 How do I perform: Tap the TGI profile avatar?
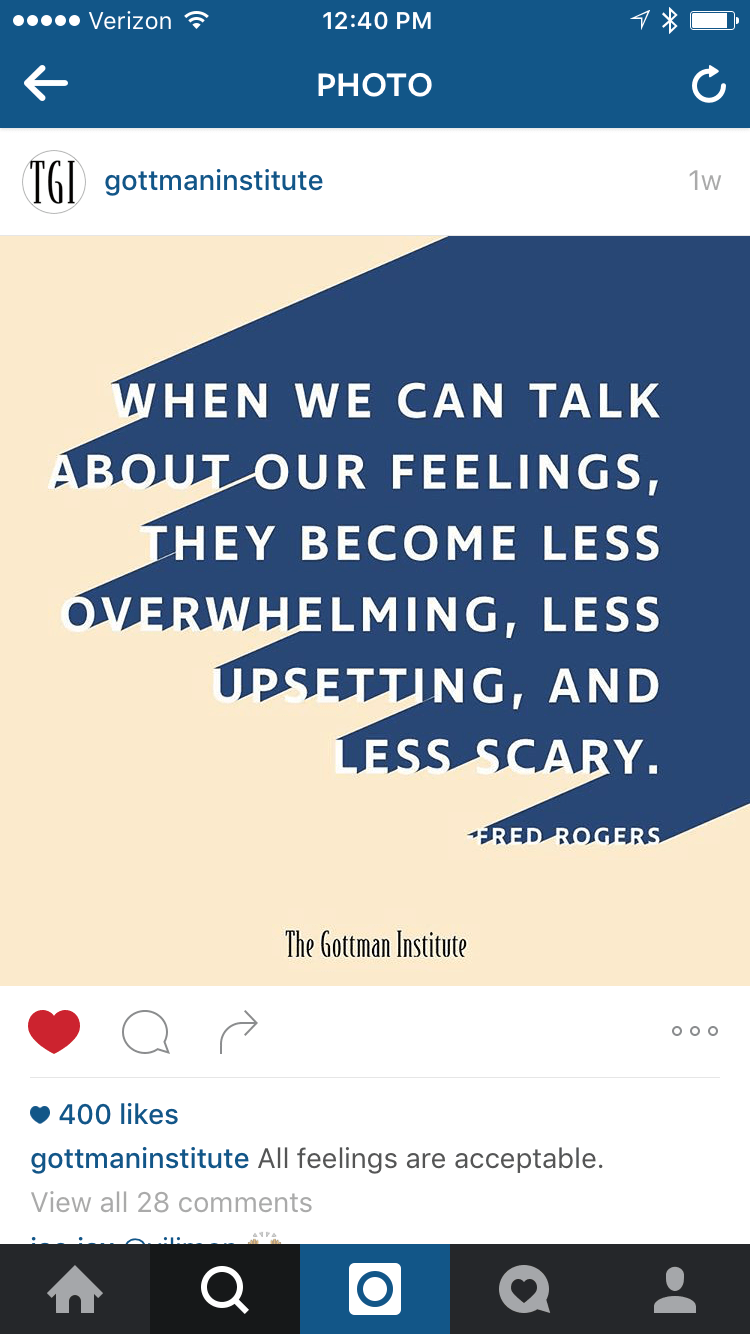(x=52, y=181)
